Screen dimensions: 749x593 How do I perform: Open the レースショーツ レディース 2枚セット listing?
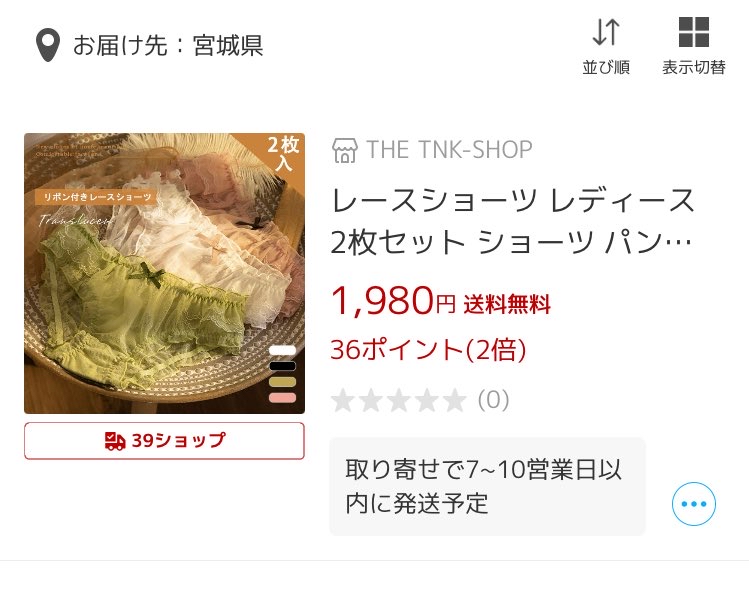click(x=512, y=221)
